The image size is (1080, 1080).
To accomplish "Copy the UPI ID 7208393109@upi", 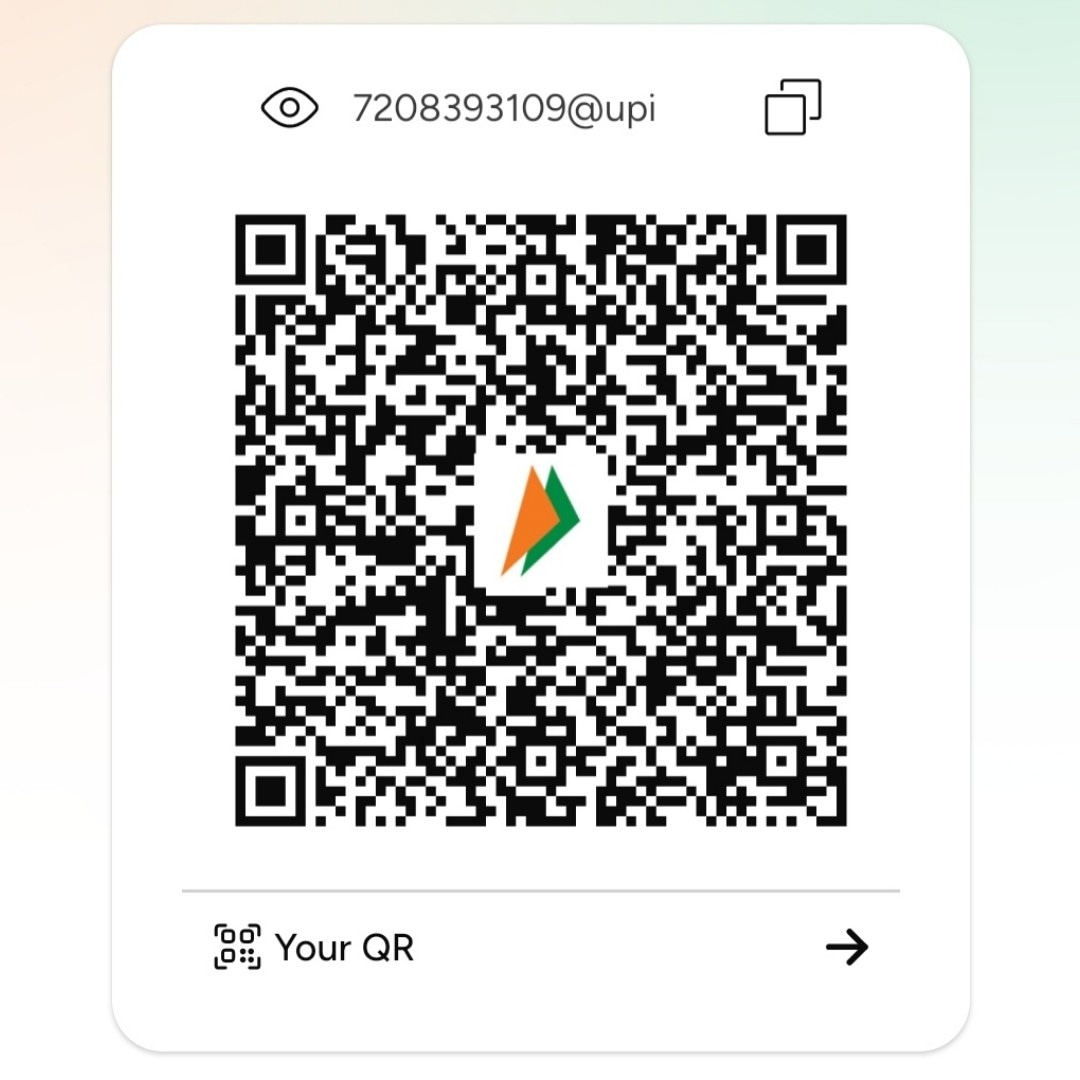I will click(792, 107).
